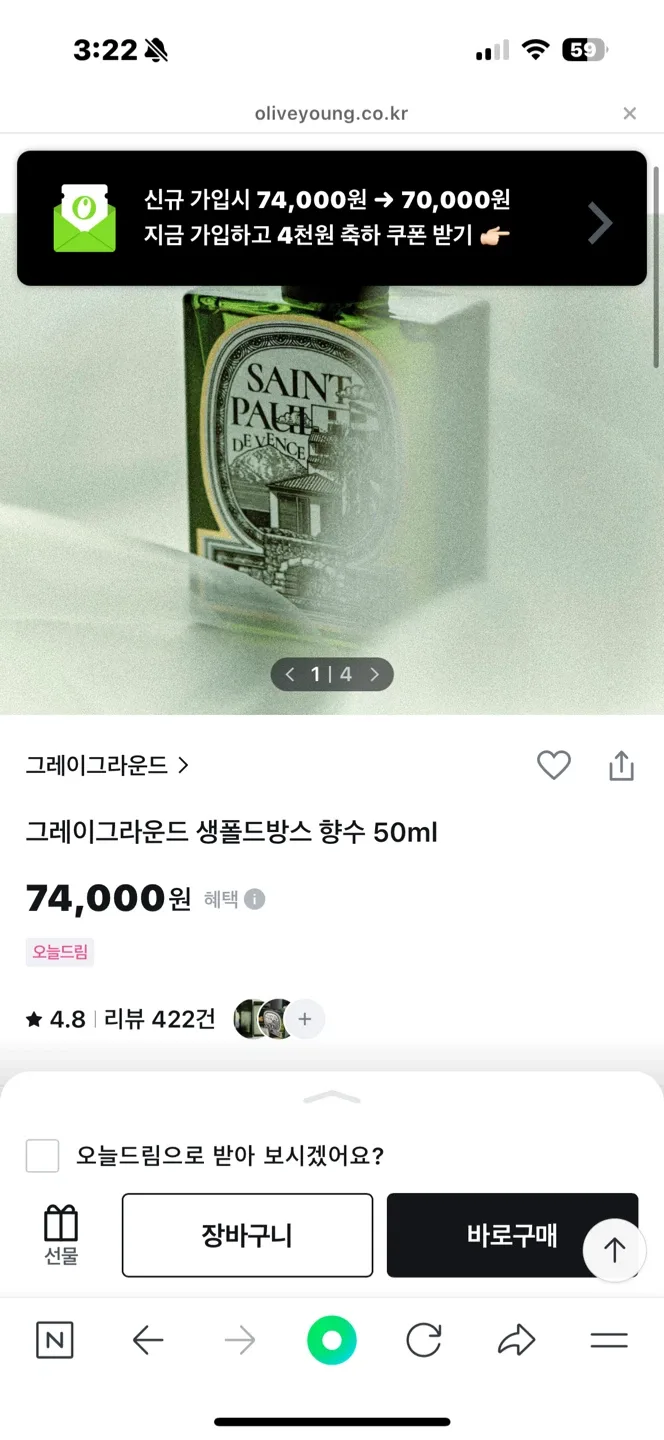The width and height of the screenshot is (664, 1440).
Task: Go back to the previous page
Action: (x=147, y=1341)
